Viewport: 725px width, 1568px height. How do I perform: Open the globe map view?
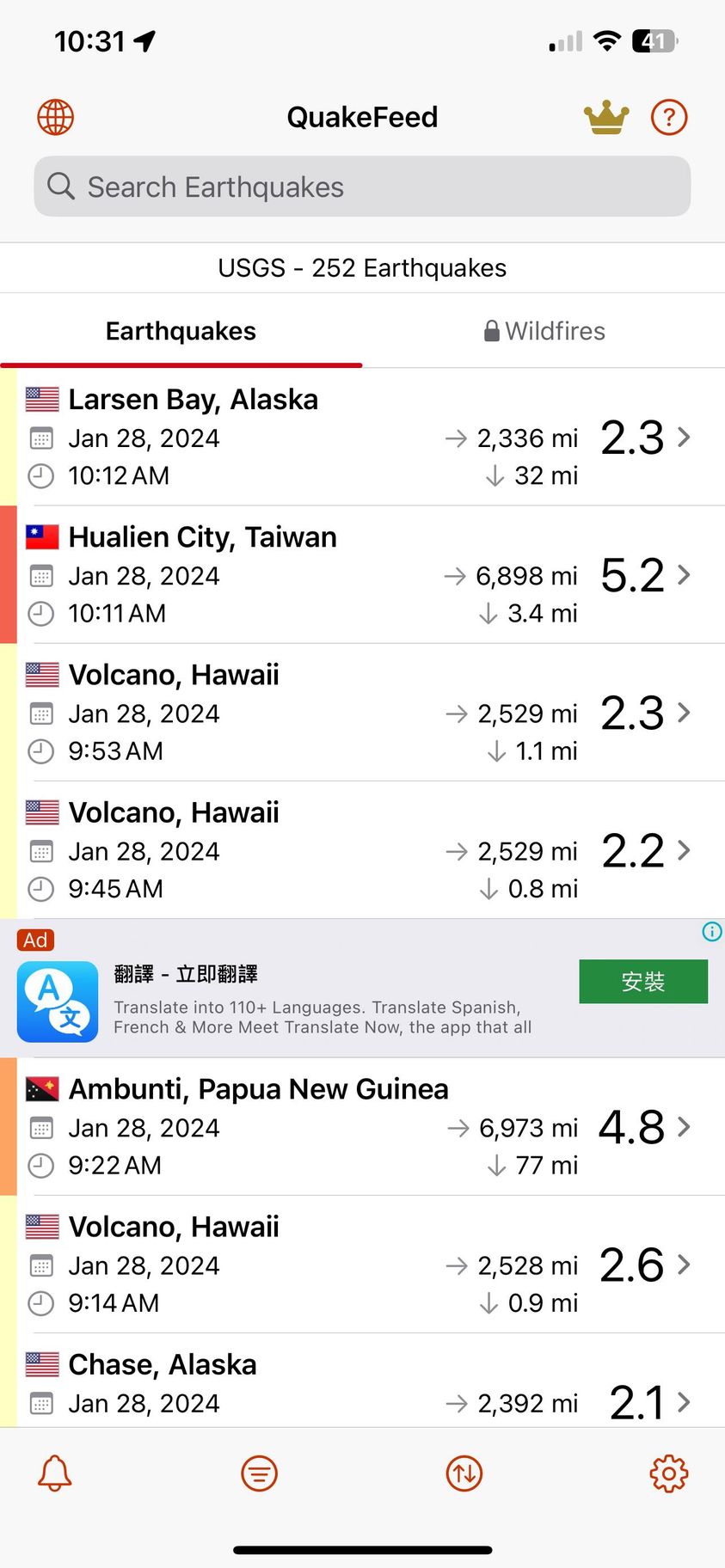(56, 117)
